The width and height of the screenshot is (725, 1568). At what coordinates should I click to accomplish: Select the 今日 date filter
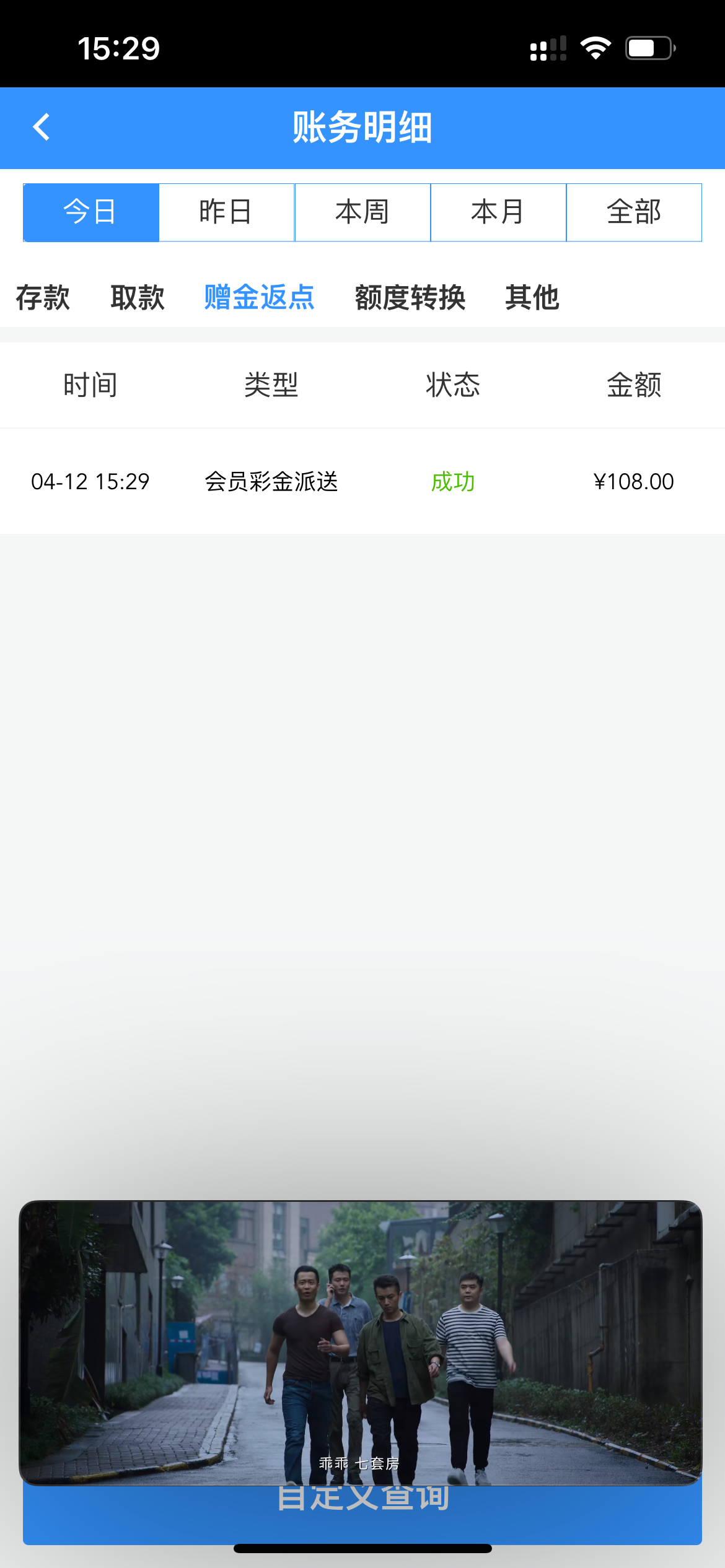(91, 212)
